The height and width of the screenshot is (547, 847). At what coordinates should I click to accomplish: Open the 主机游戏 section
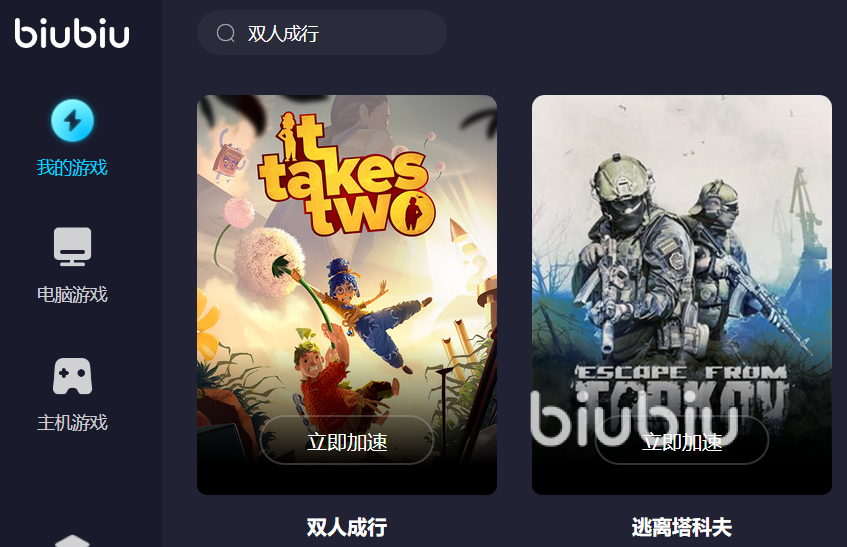(72, 393)
